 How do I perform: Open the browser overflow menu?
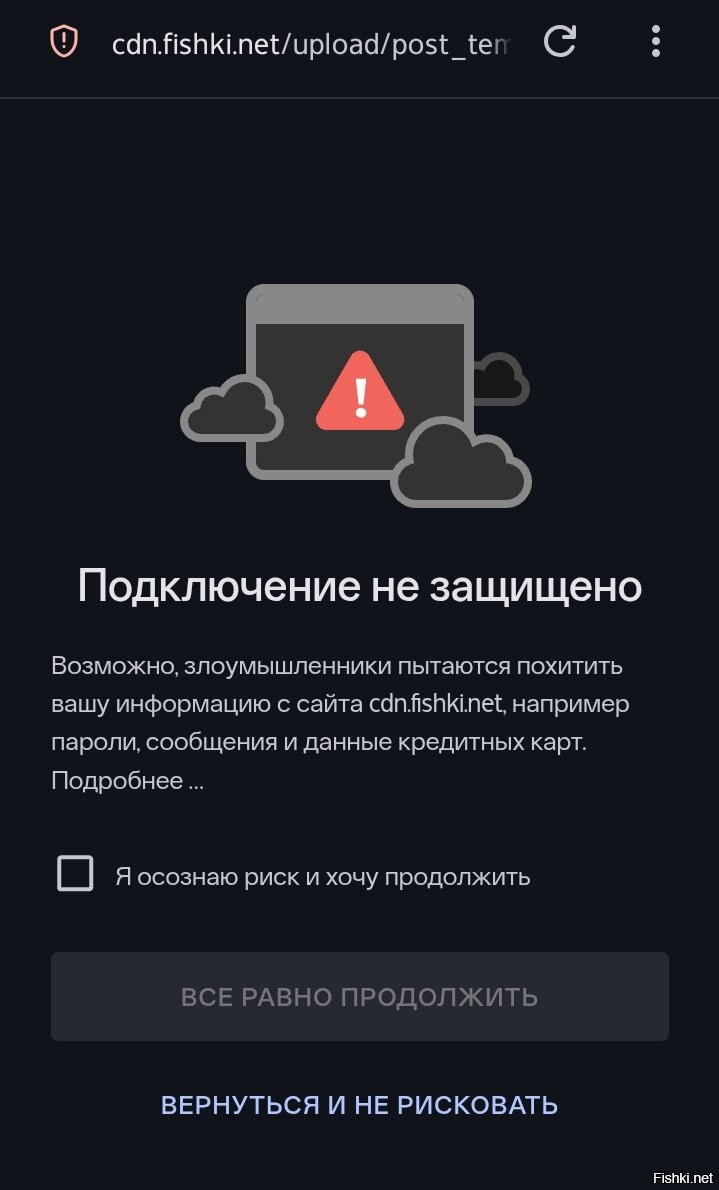coord(656,41)
